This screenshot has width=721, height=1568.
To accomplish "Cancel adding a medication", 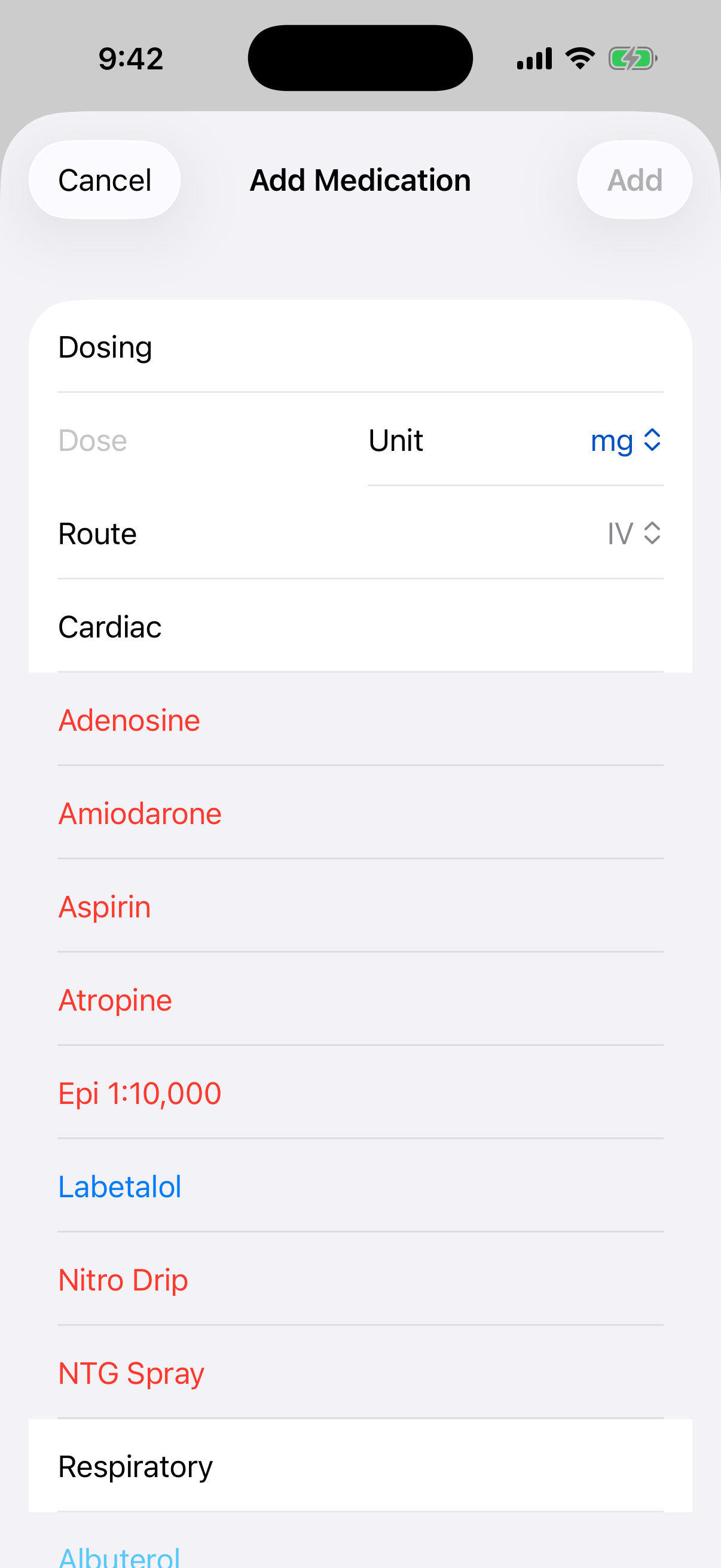I will 104,179.
